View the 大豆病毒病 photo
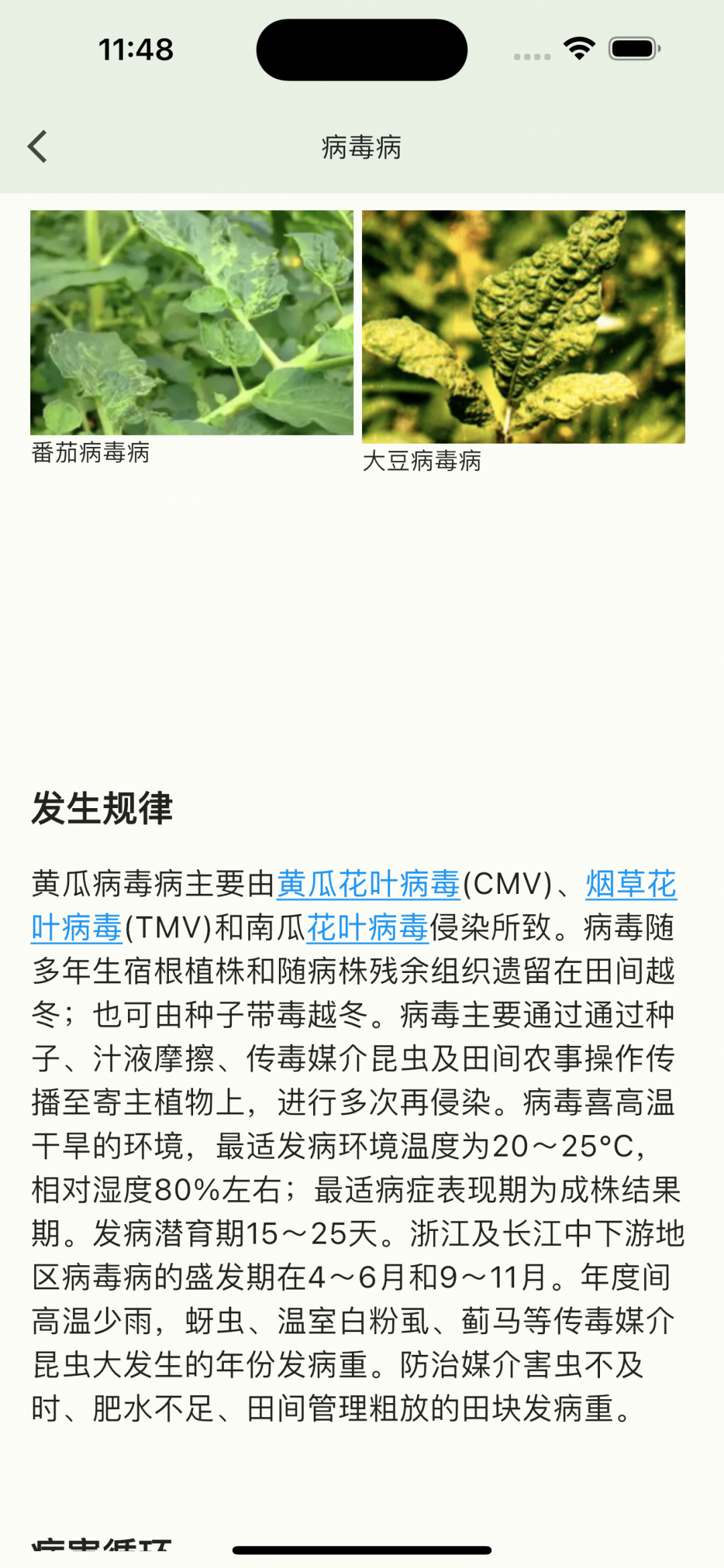Image resolution: width=724 pixels, height=1568 pixels. 524,326
